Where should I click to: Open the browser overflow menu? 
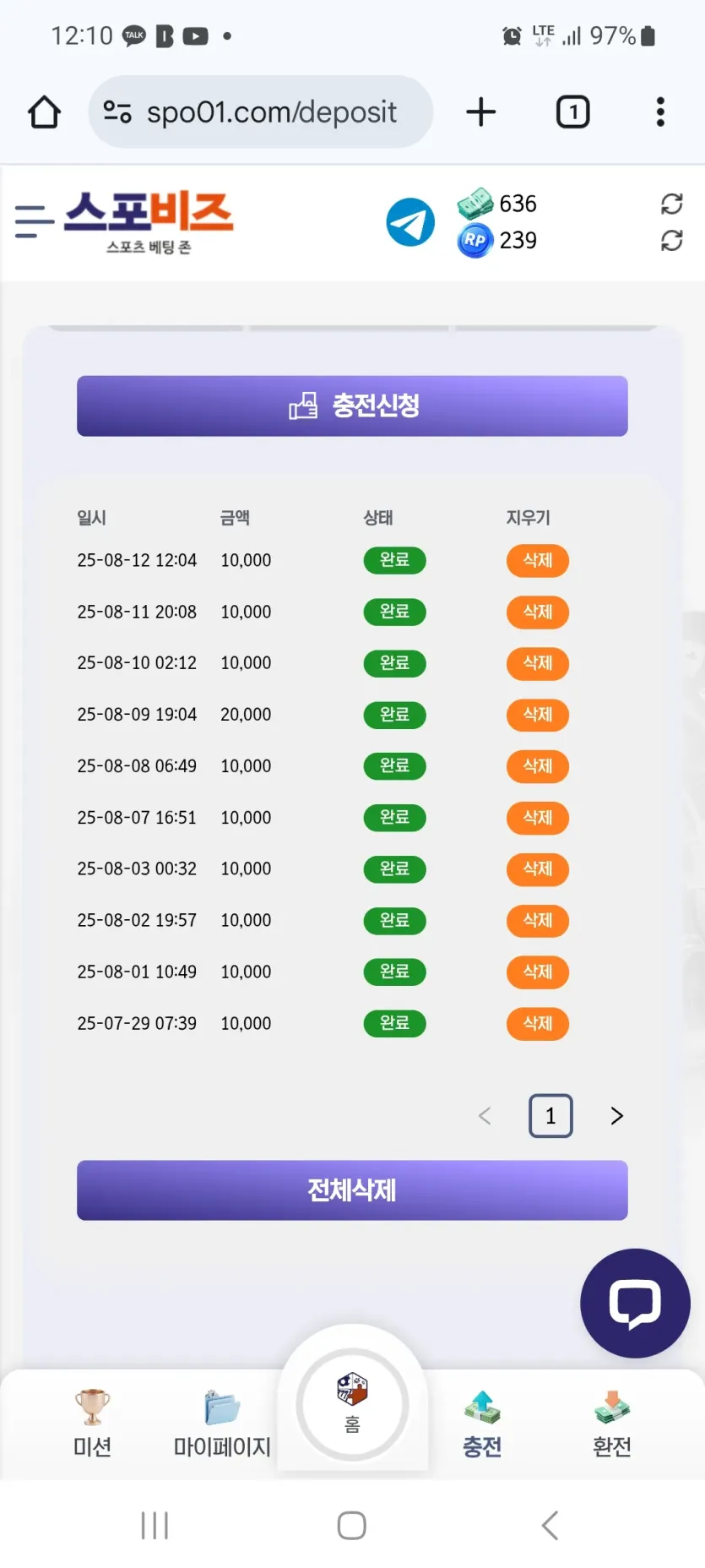pyautogui.click(x=660, y=112)
